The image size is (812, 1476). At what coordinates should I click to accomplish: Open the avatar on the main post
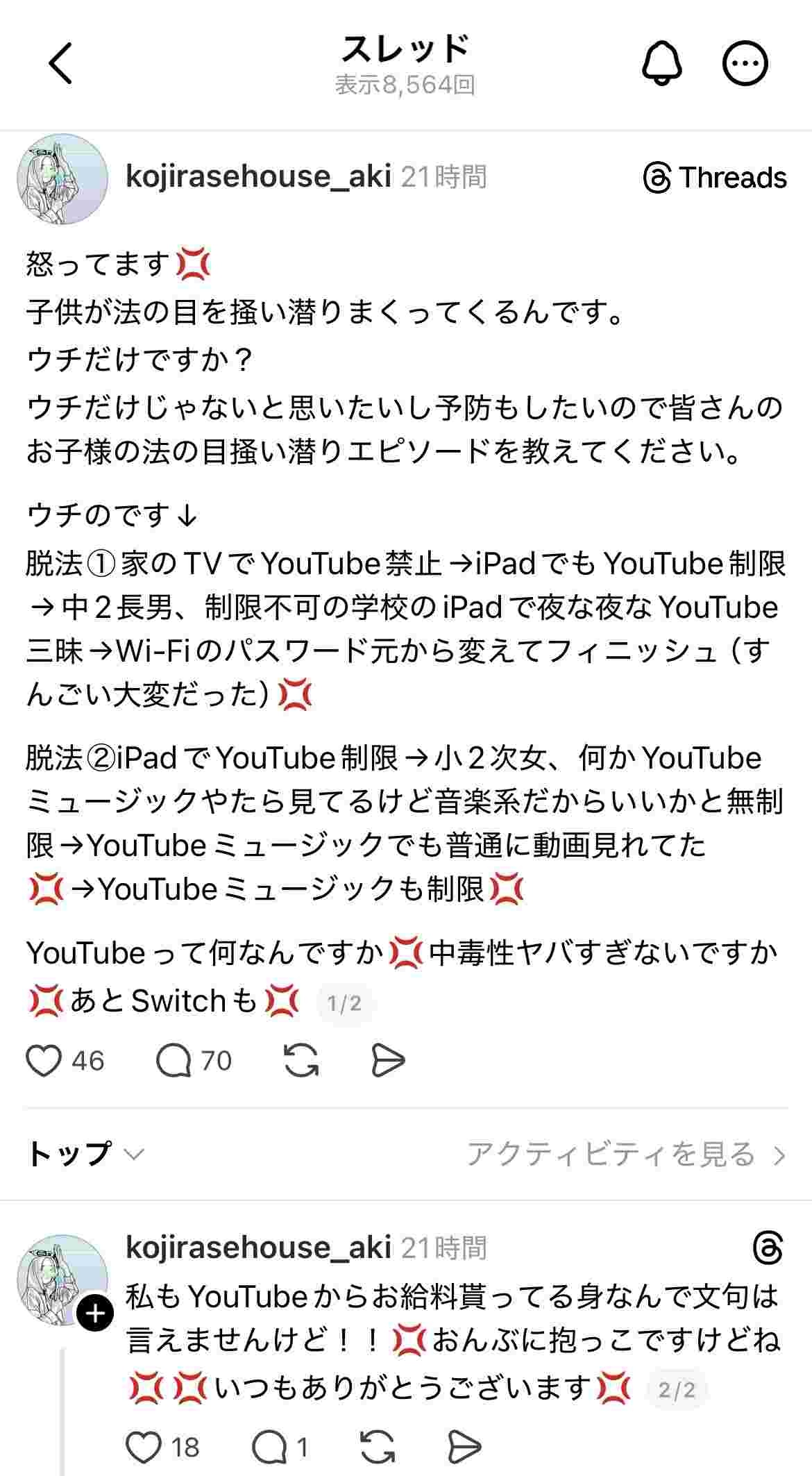point(62,179)
